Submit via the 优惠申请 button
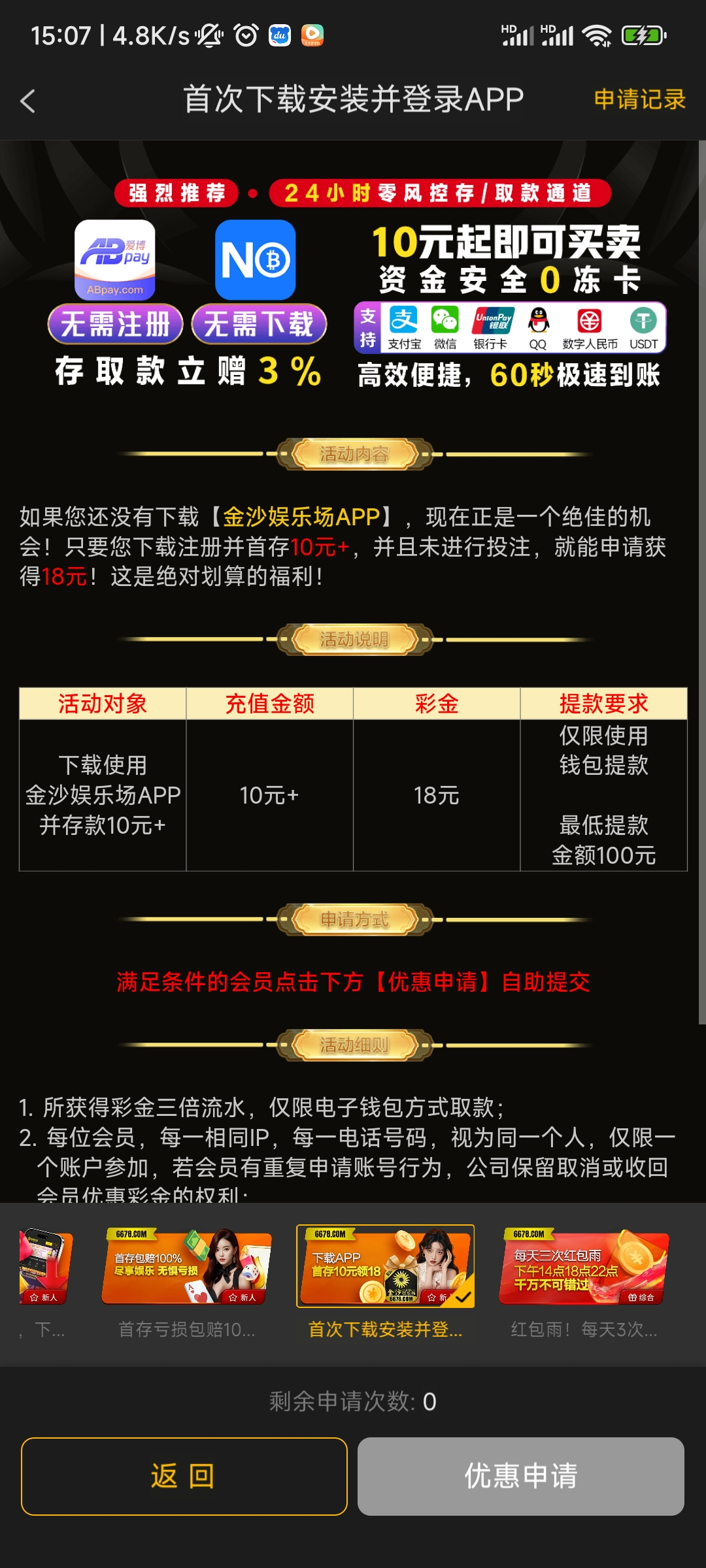Image resolution: width=706 pixels, height=1568 pixels. pos(520,1476)
